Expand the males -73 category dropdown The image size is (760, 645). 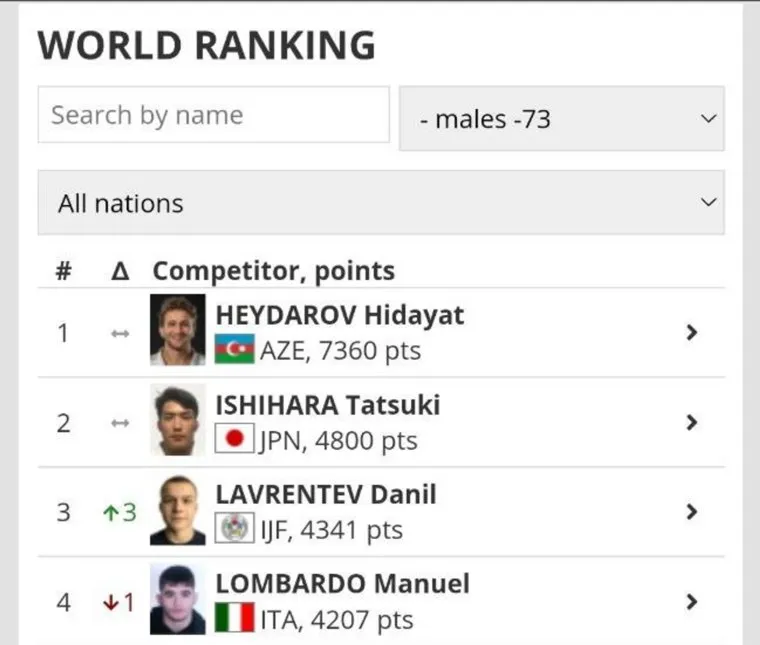(x=561, y=119)
